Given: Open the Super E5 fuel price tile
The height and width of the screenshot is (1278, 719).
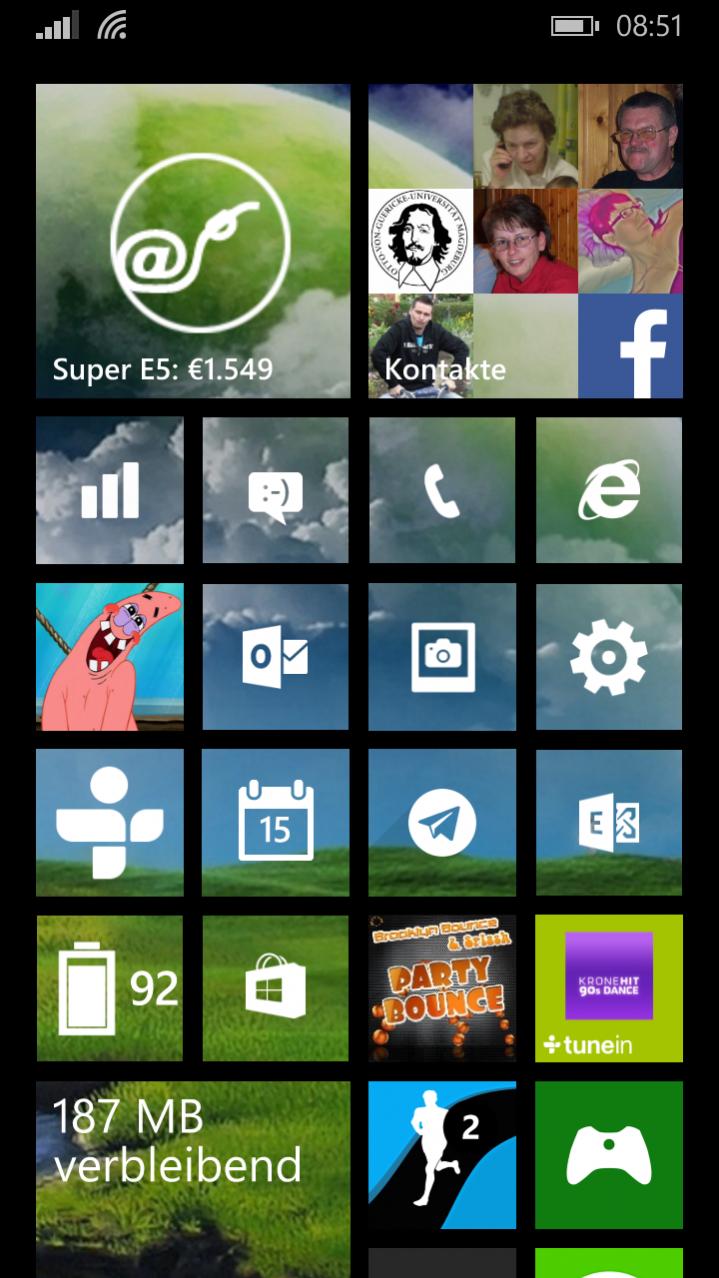Looking at the screenshot, I should (x=193, y=241).
